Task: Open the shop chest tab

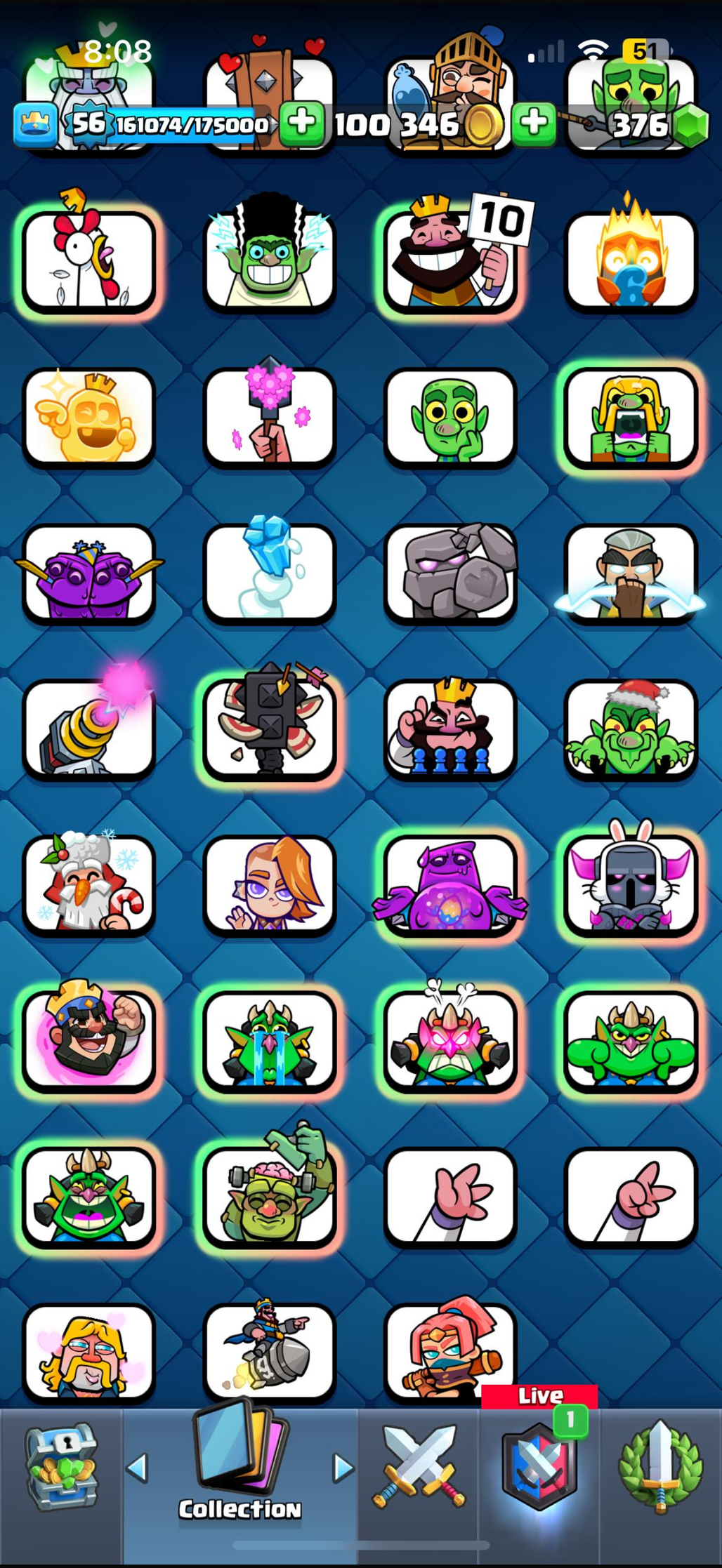Action: point(62,1468)
